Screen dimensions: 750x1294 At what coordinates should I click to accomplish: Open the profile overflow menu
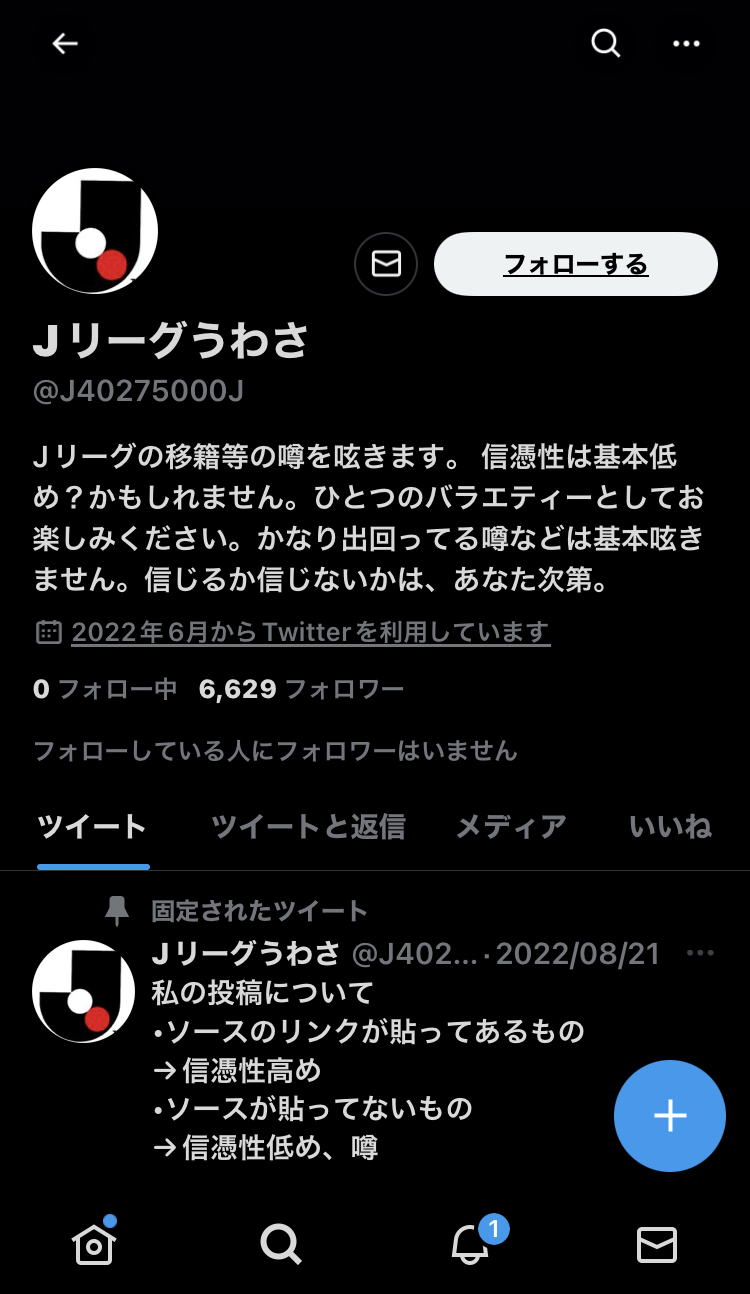tap(686, 43)
